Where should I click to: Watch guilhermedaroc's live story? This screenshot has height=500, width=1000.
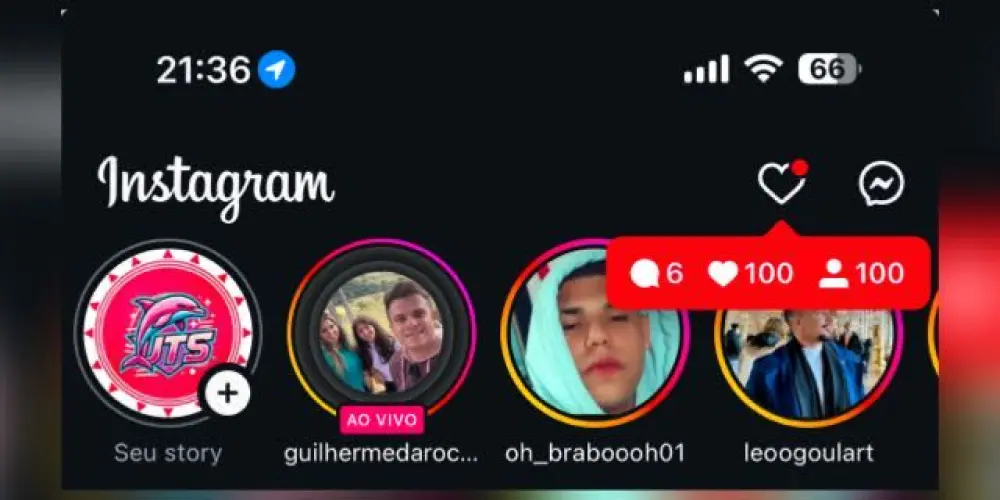click(381, 335)
